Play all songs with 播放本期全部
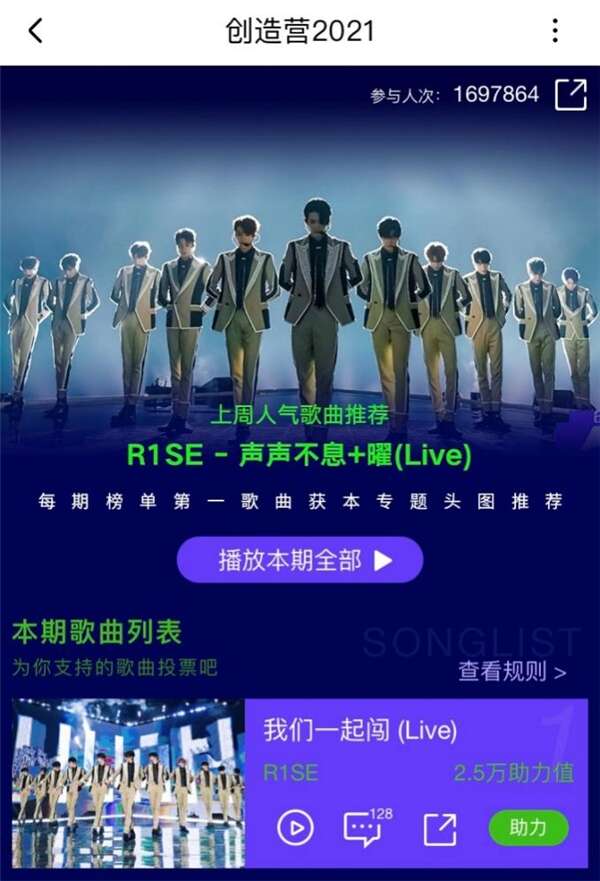Image resolution: width=600 pixels, height=881 pixels. tap(300, 560)
